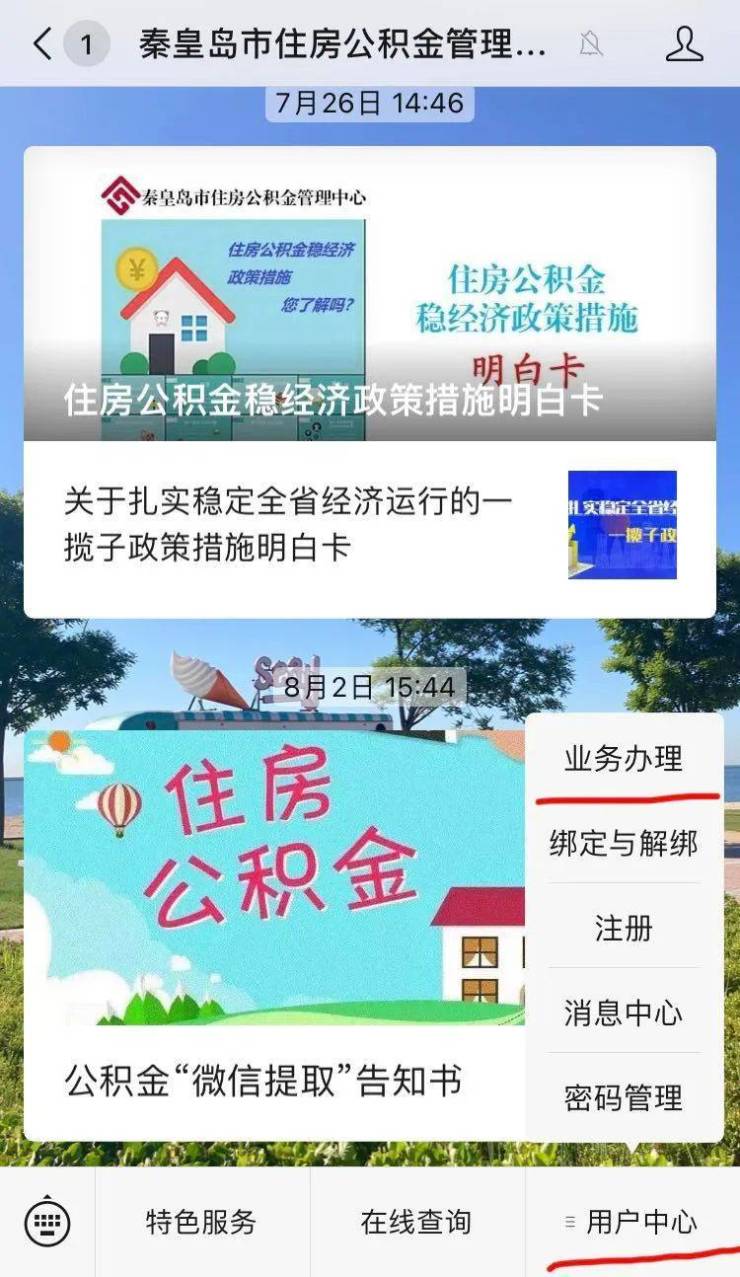The height and width of the screenshot is (1277, 740).
Task: Select 密码管理 option
Action: tap(623, 1097)
